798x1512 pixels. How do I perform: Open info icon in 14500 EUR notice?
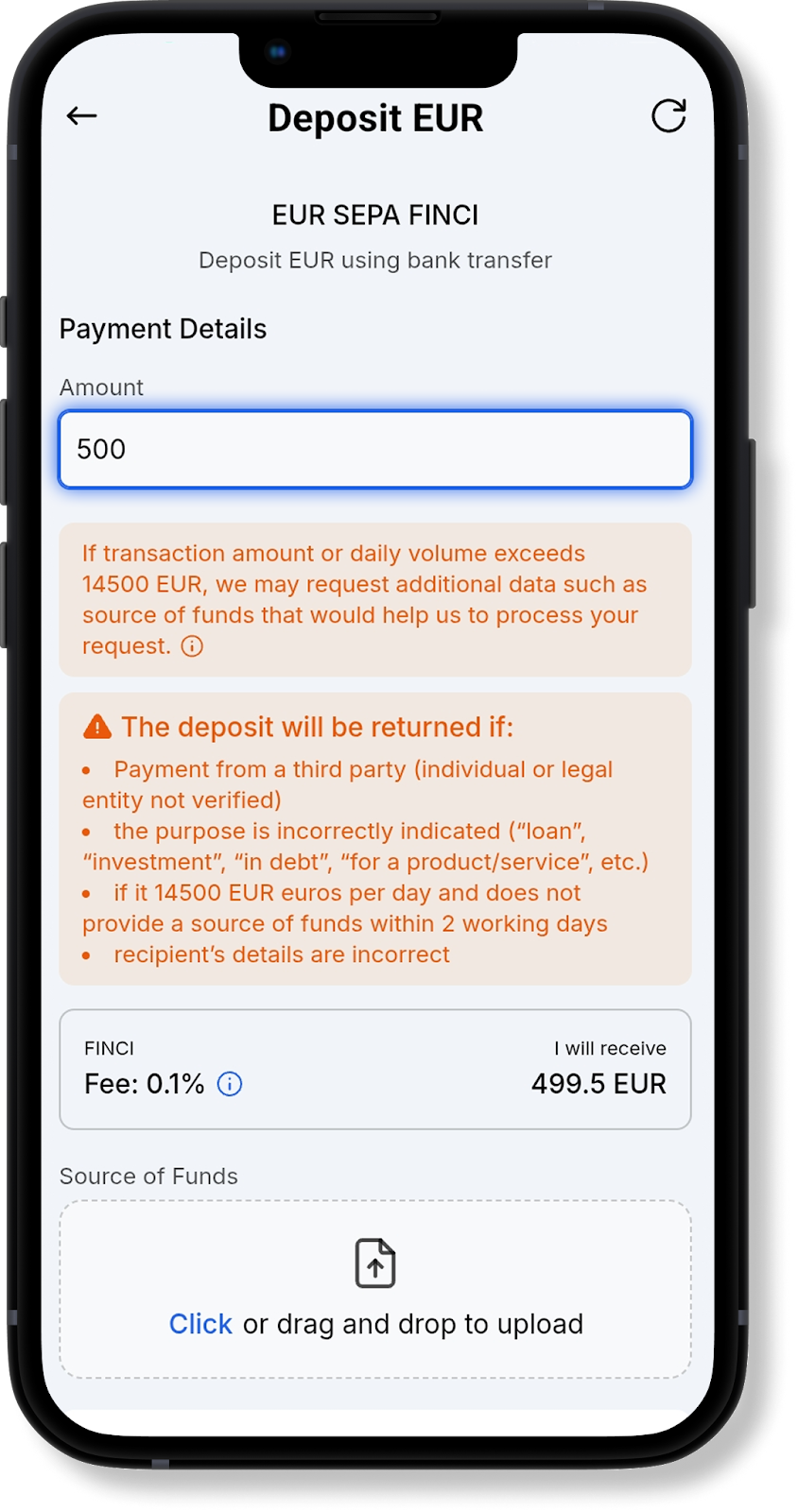coord(192,646)
